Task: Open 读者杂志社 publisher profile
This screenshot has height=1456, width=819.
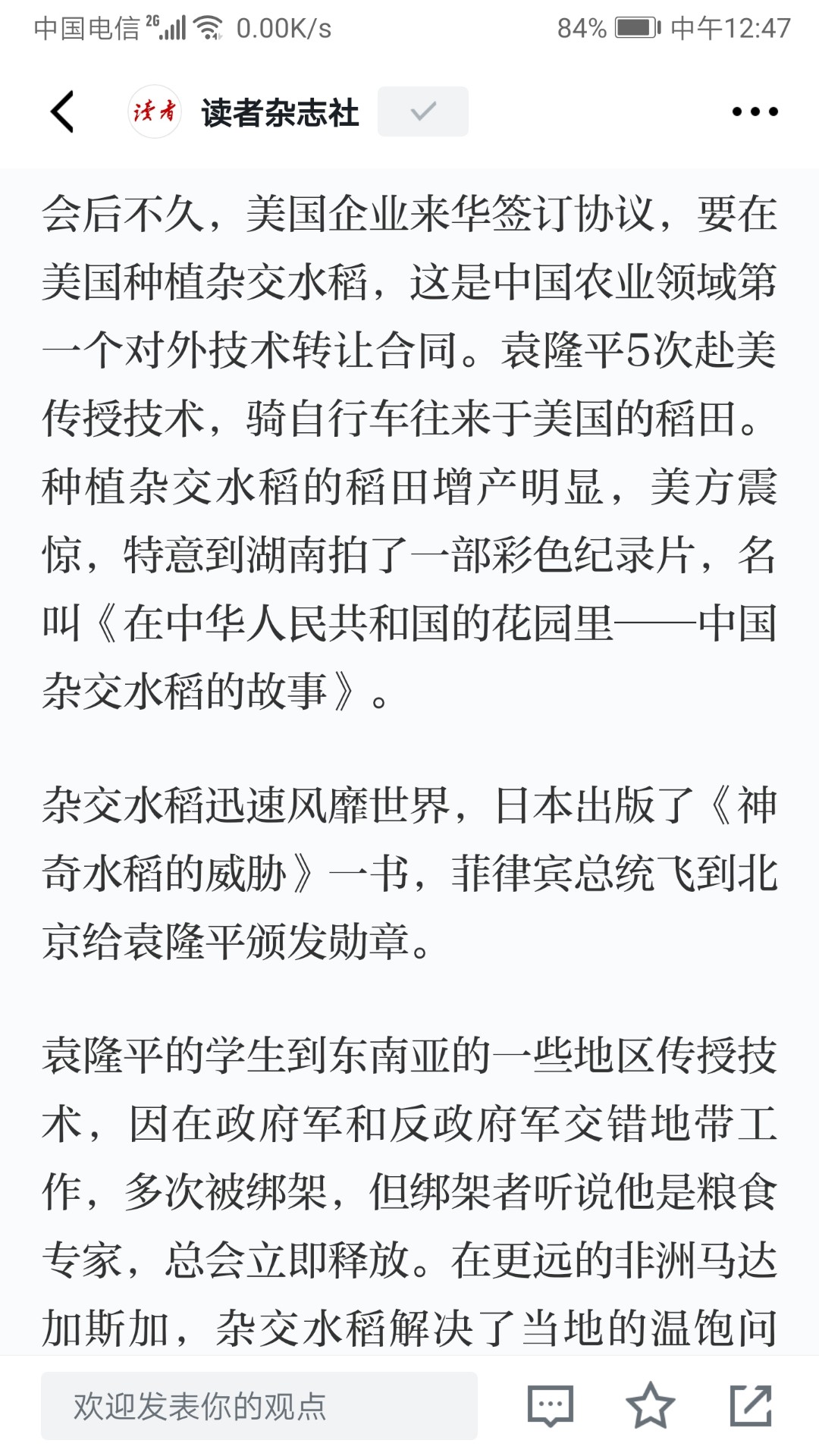Action: point(280,113)
